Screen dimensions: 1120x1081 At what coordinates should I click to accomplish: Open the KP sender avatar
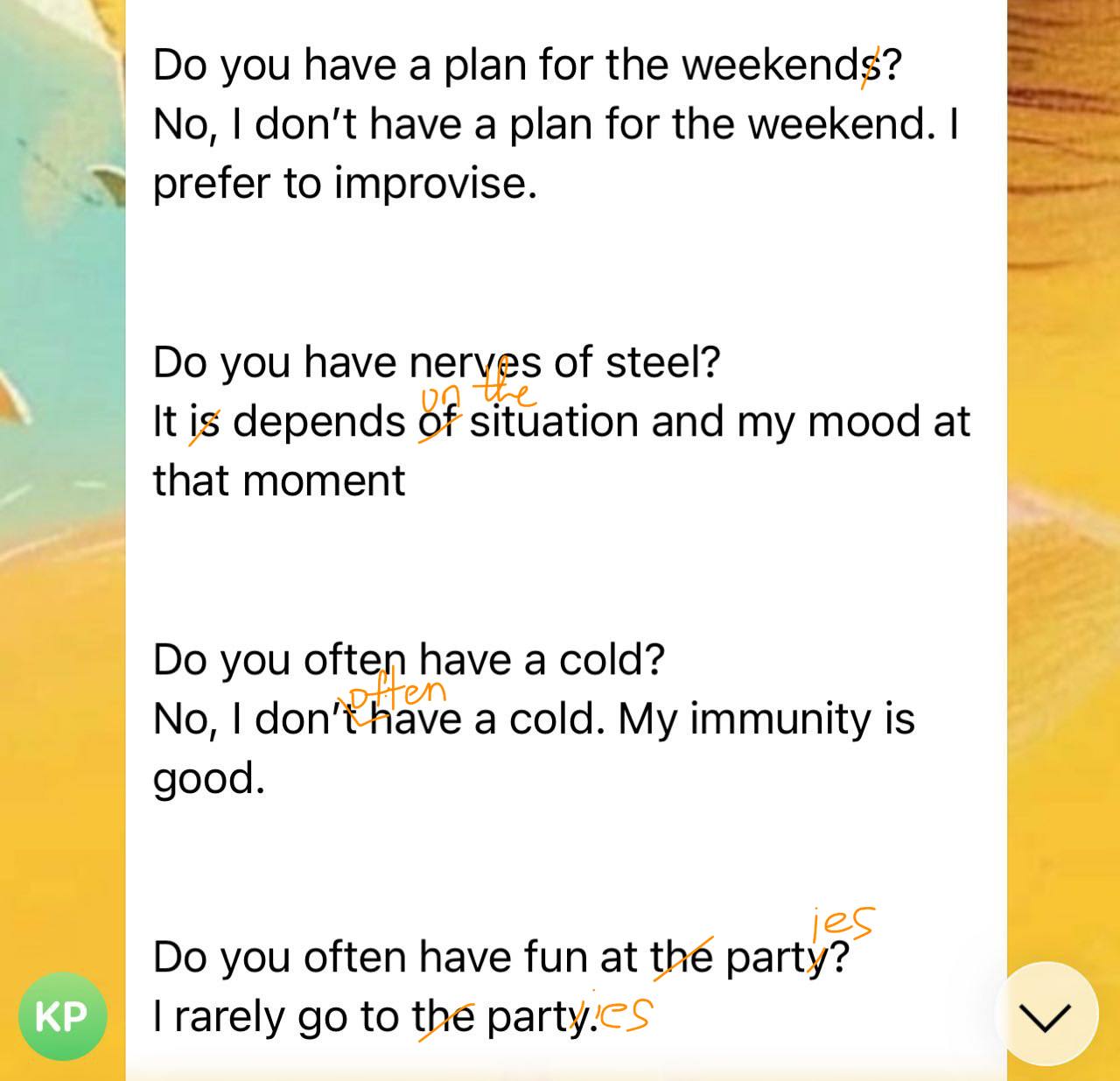click(x=62, y=1016)
